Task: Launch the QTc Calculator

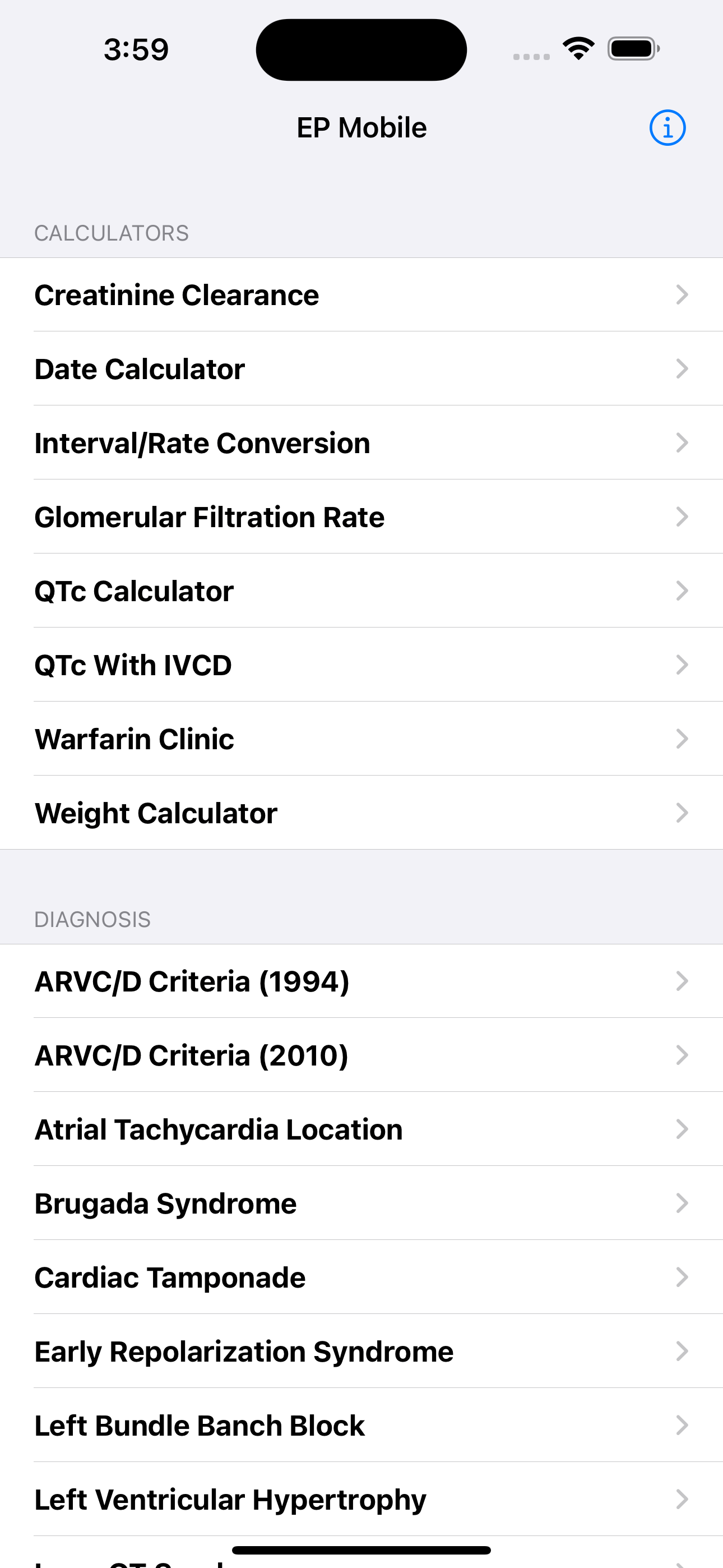Action: [361, 591]
